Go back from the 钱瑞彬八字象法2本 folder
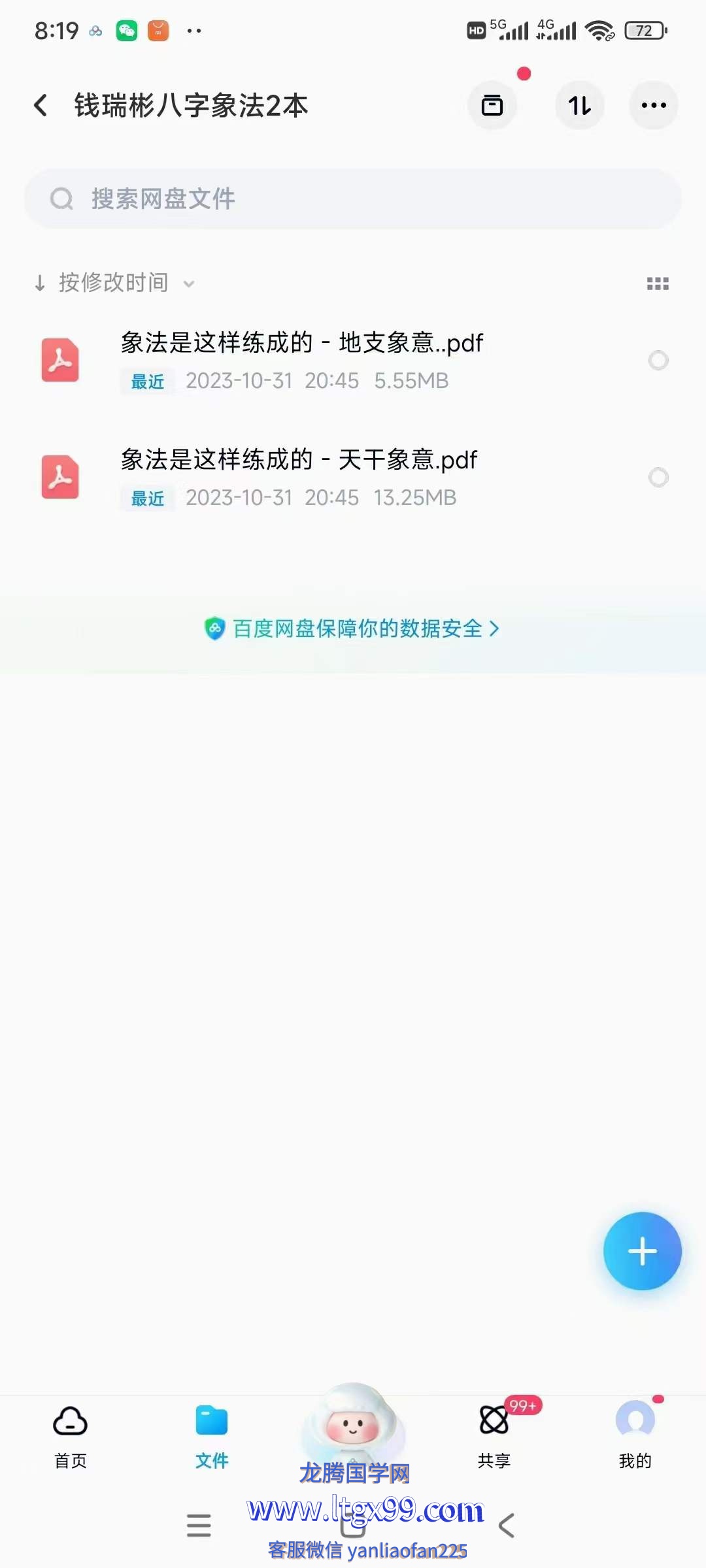 click(x=41, y=105)
